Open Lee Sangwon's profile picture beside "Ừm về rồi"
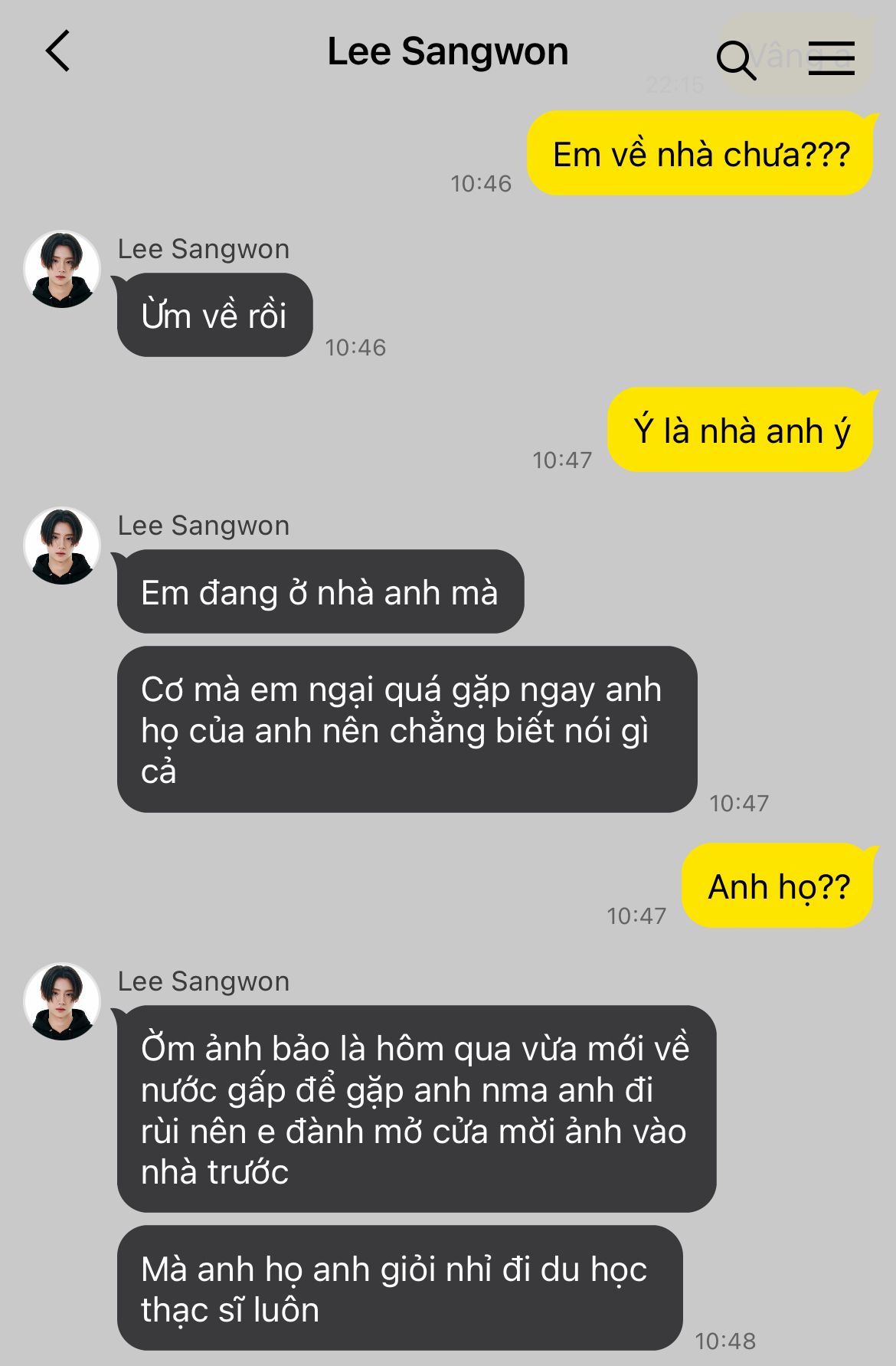This screenshot has width=896, height=1366. tap(62, 270)
